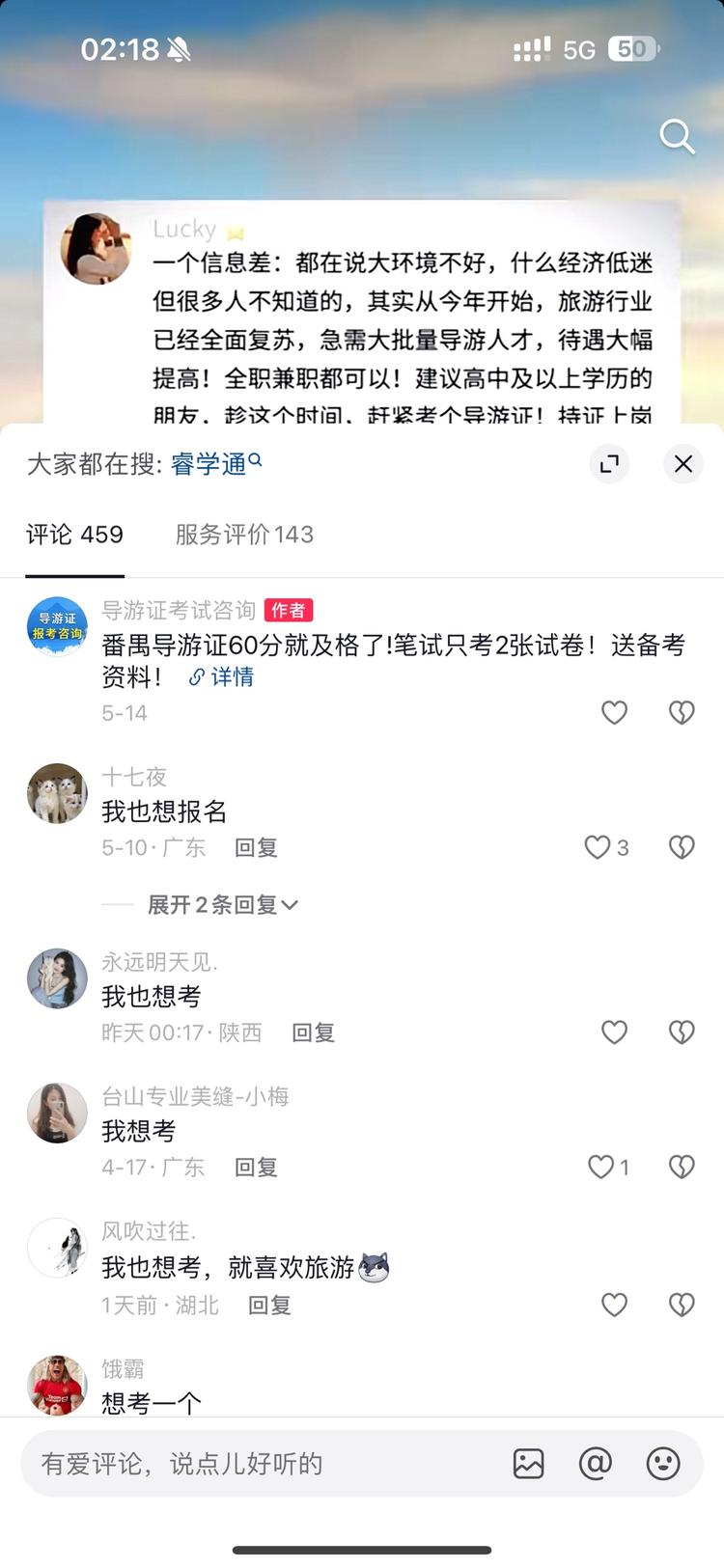Dislike 台山专业美缝-小梅's comment

[x=682, y=1167]
